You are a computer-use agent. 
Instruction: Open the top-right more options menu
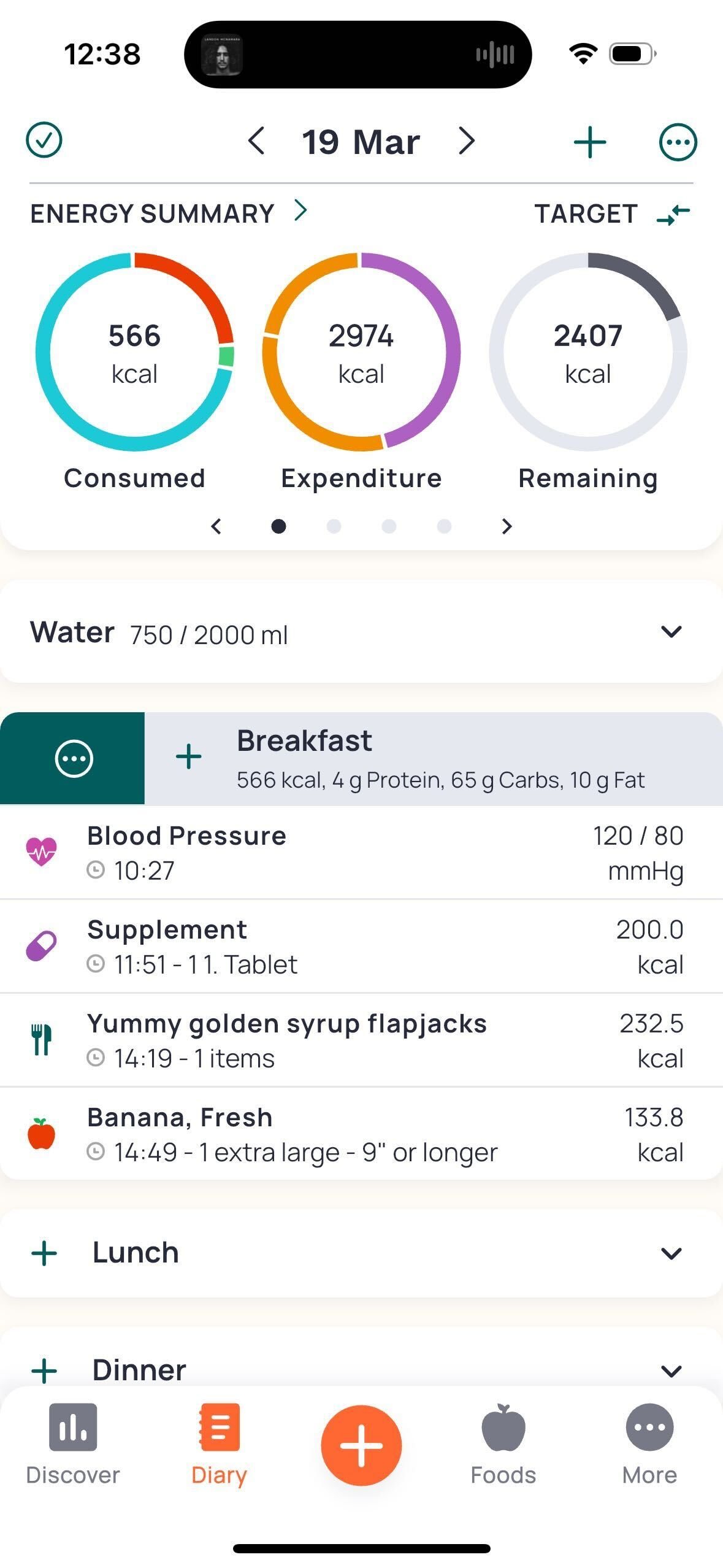click(x=678, y=142)
